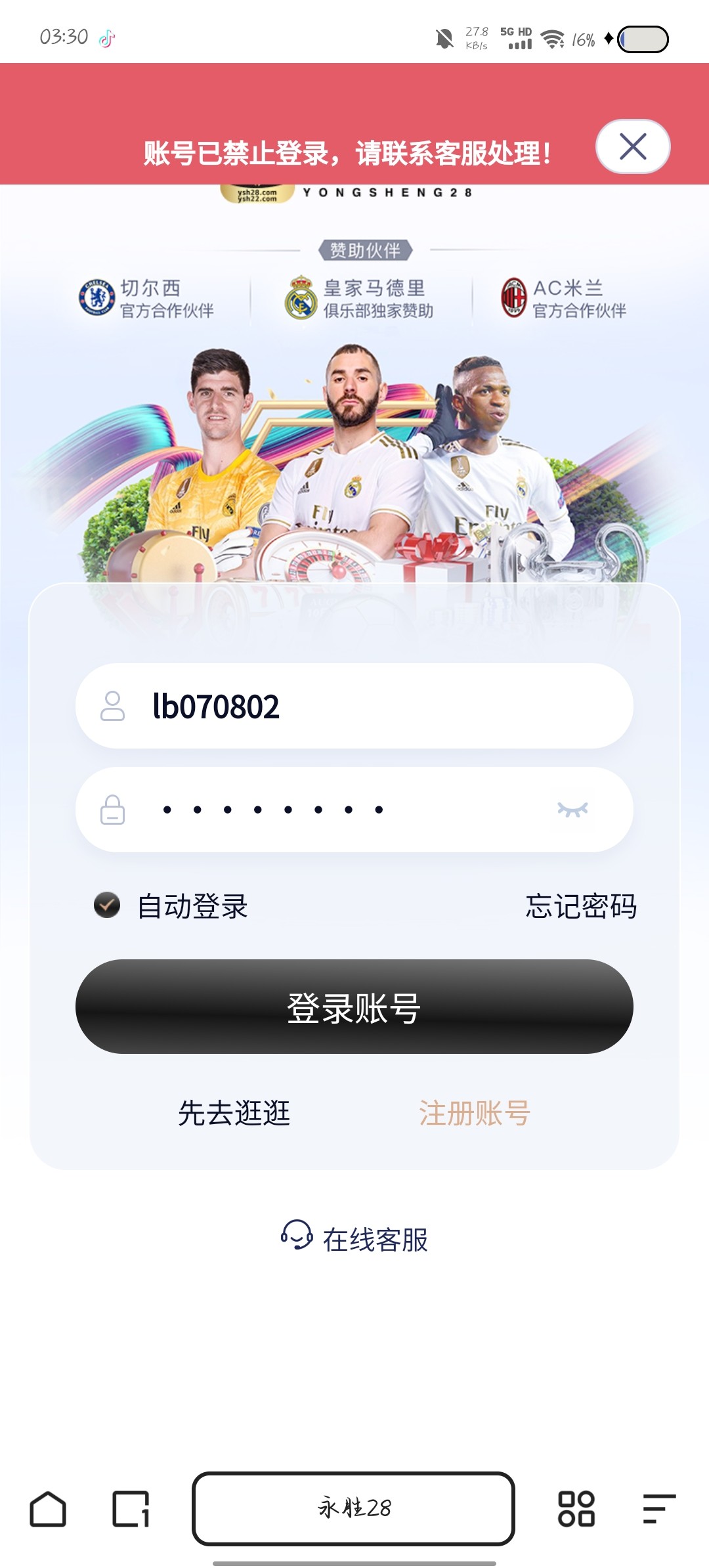Dismiss the red account-banned alert banner
The height and width of the screenshot is (1568, 709).
[x=632, y=146]
